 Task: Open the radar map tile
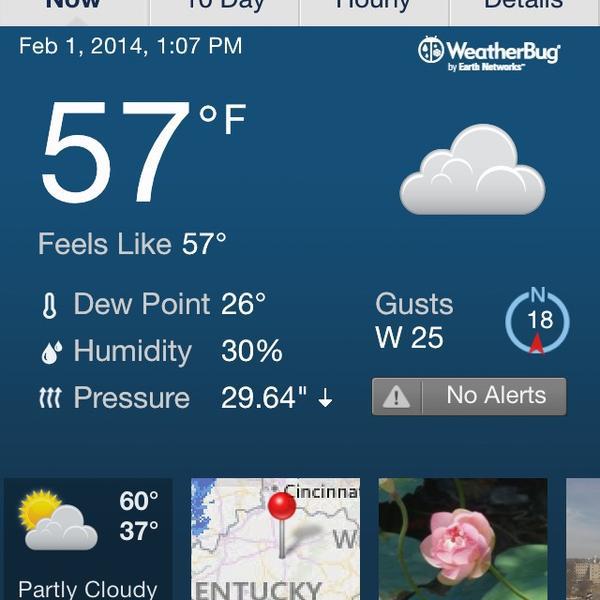(275, 540)
